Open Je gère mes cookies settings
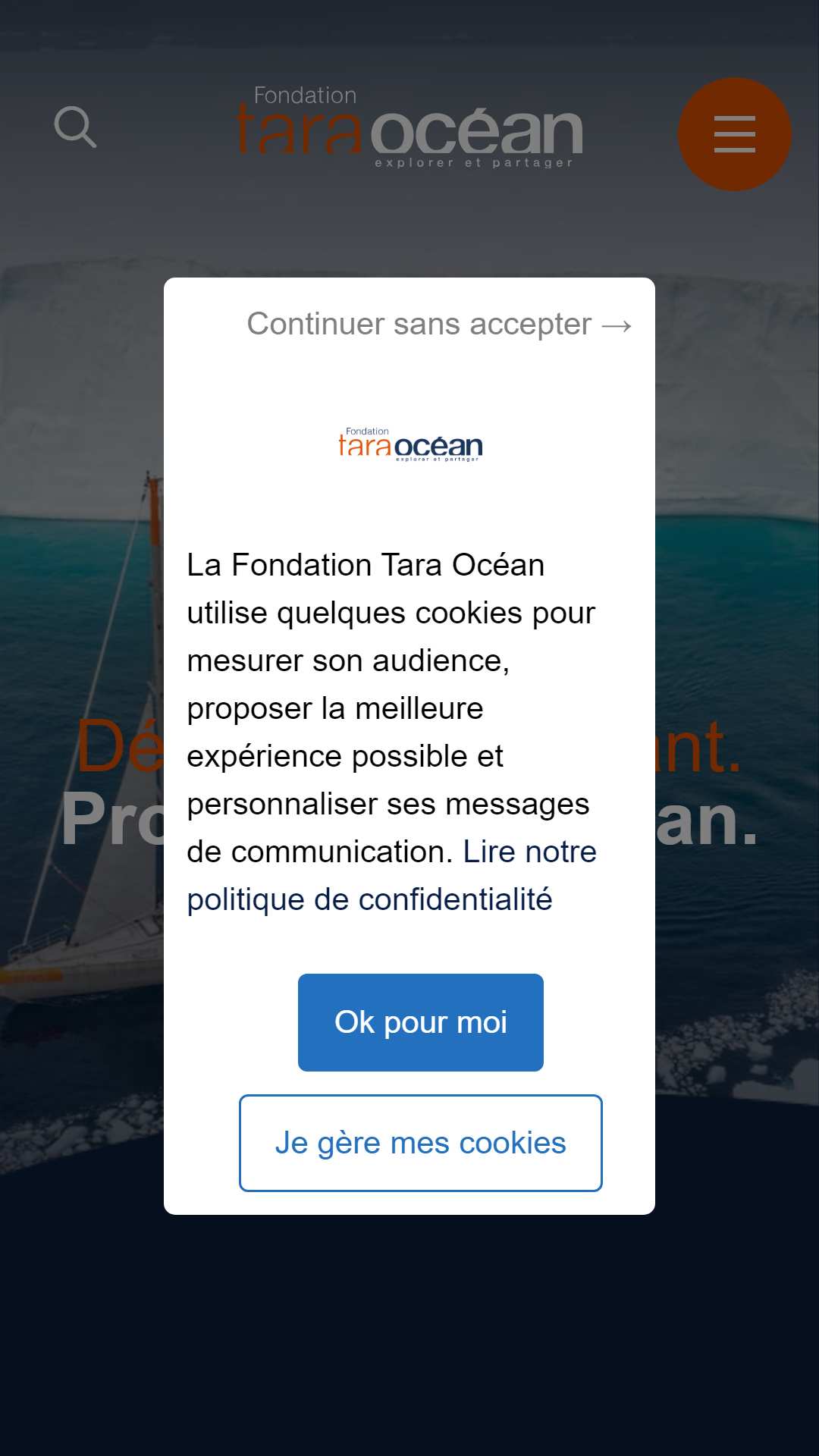 coord(420,1143)
